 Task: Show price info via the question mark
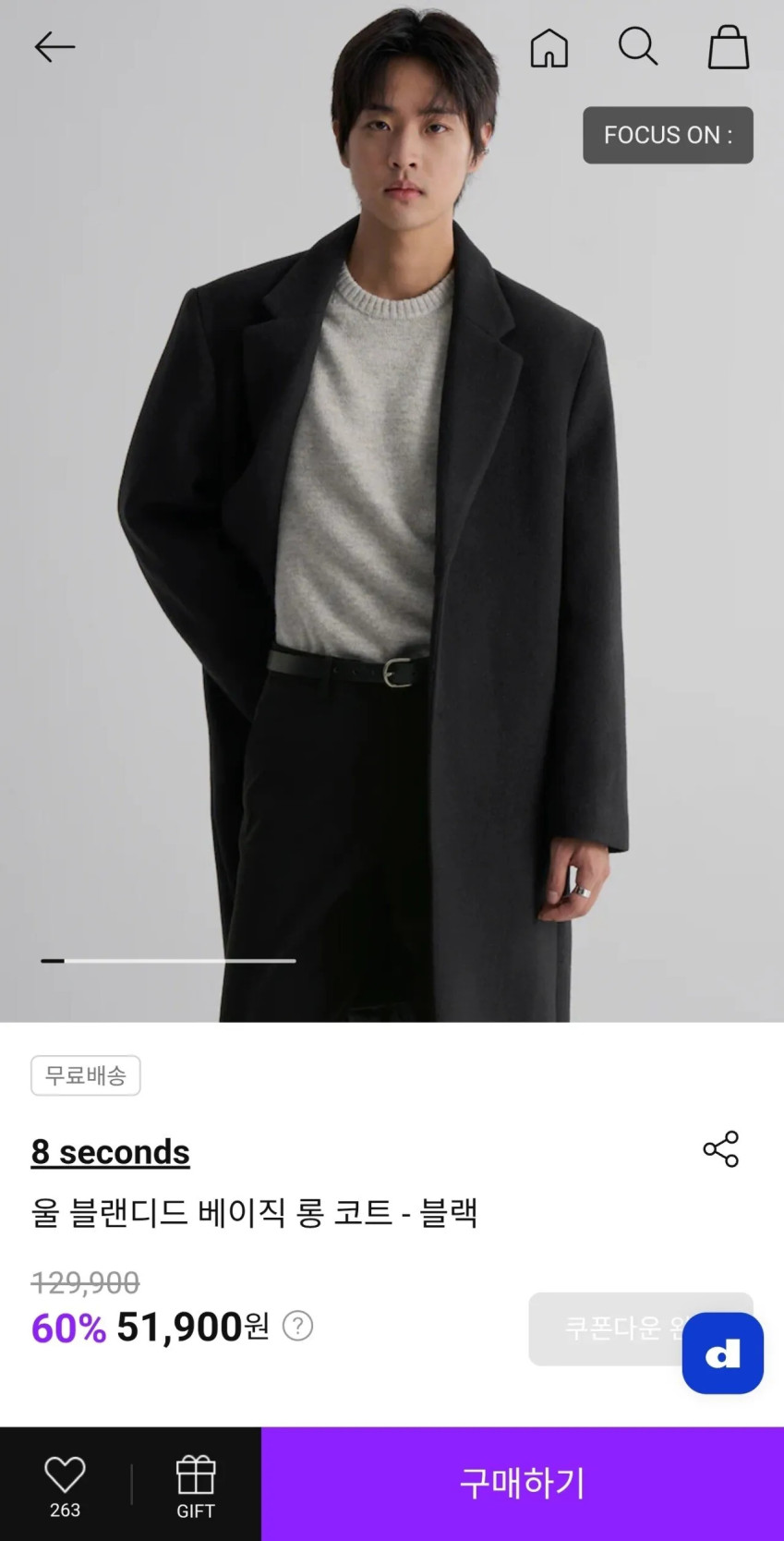(297, 1327)
